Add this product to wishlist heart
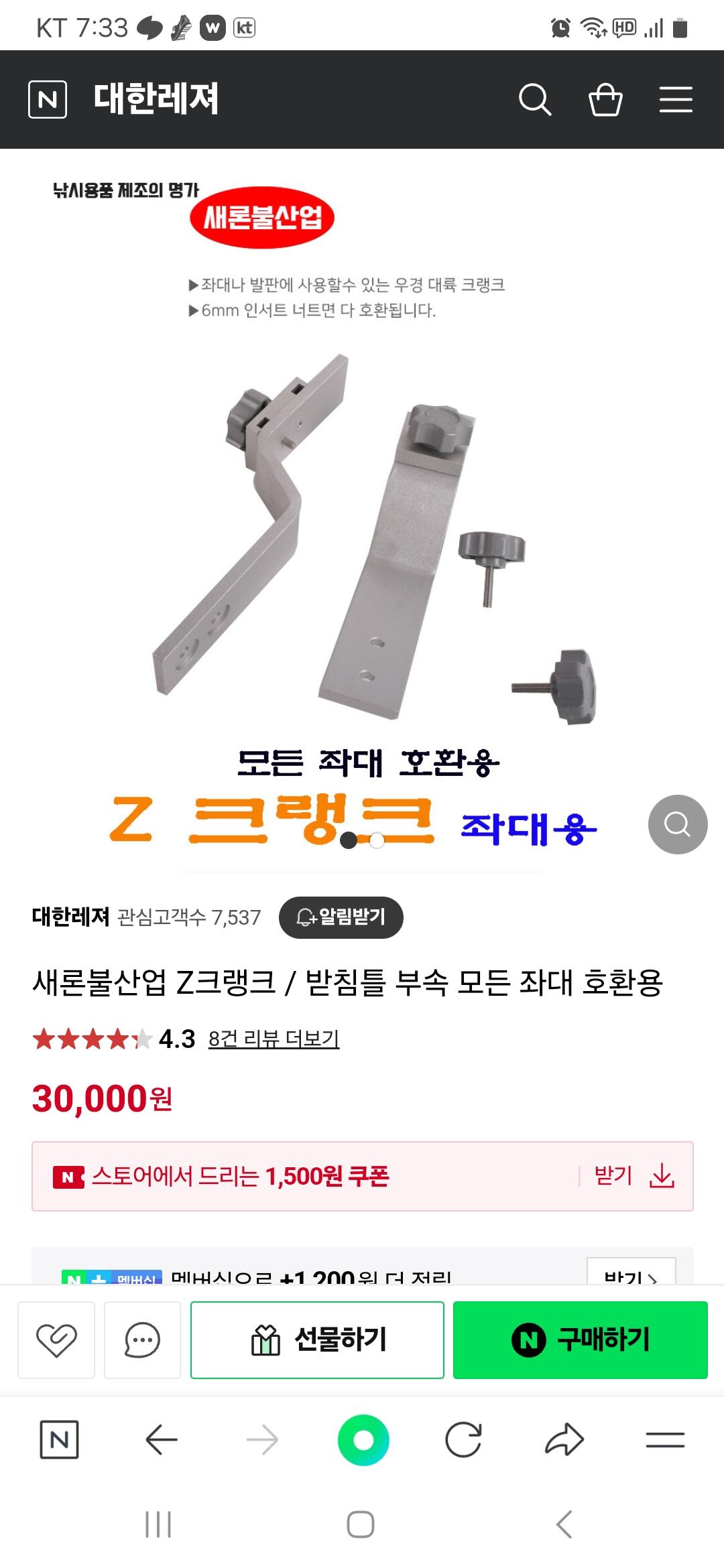The image size is (724, 1568). pos(56,1340)
